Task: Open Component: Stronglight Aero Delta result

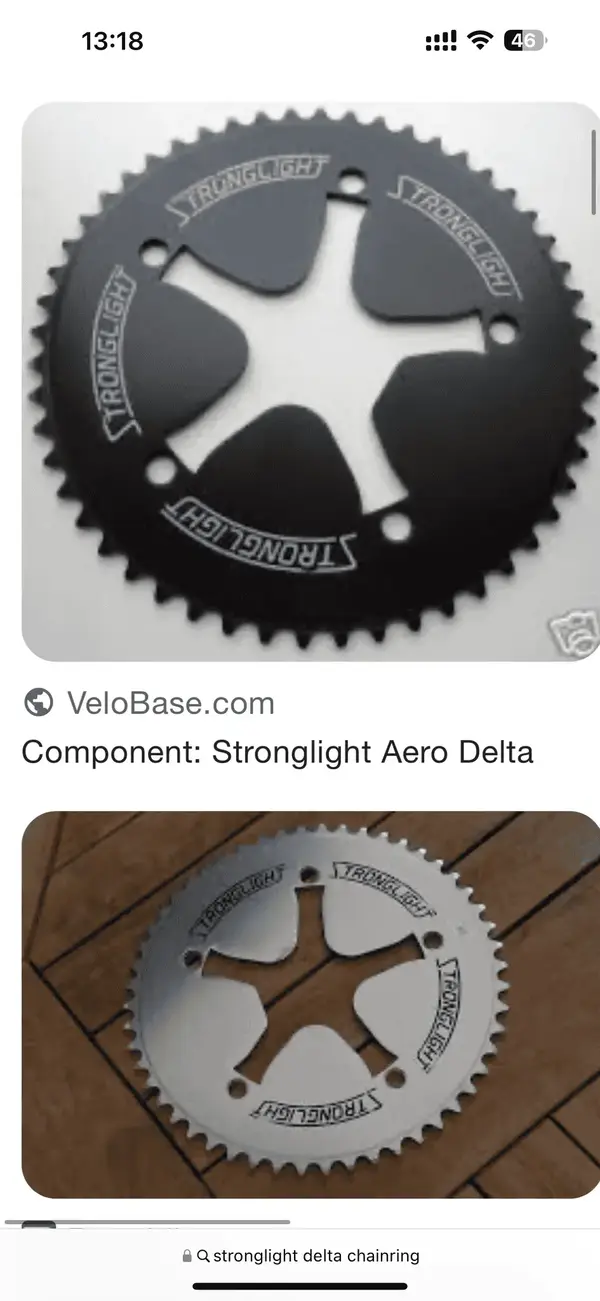Action: click(x=277, y=752)
